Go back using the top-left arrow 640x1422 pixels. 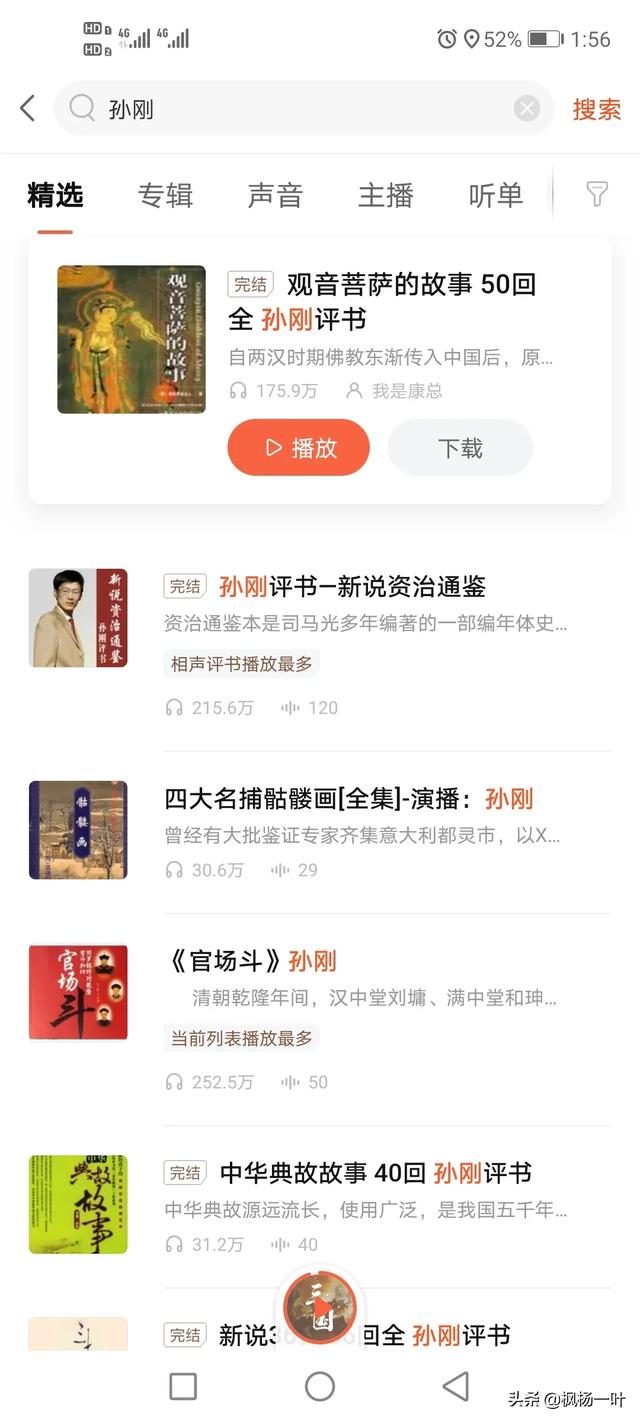[x=28, y=108]
